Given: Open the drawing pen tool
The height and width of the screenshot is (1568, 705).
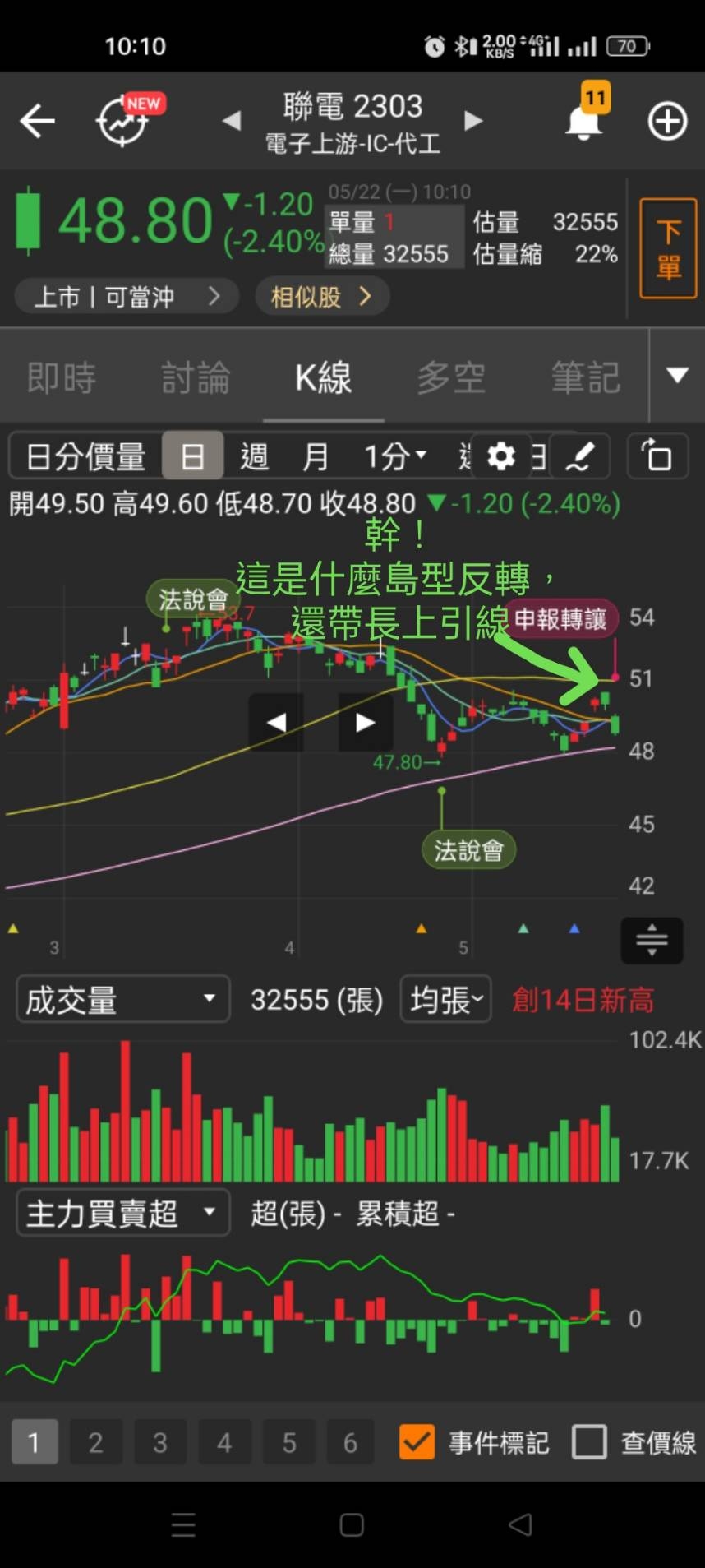Looking at the screenshot, I should pyautogui.click(x=580, y=456).
